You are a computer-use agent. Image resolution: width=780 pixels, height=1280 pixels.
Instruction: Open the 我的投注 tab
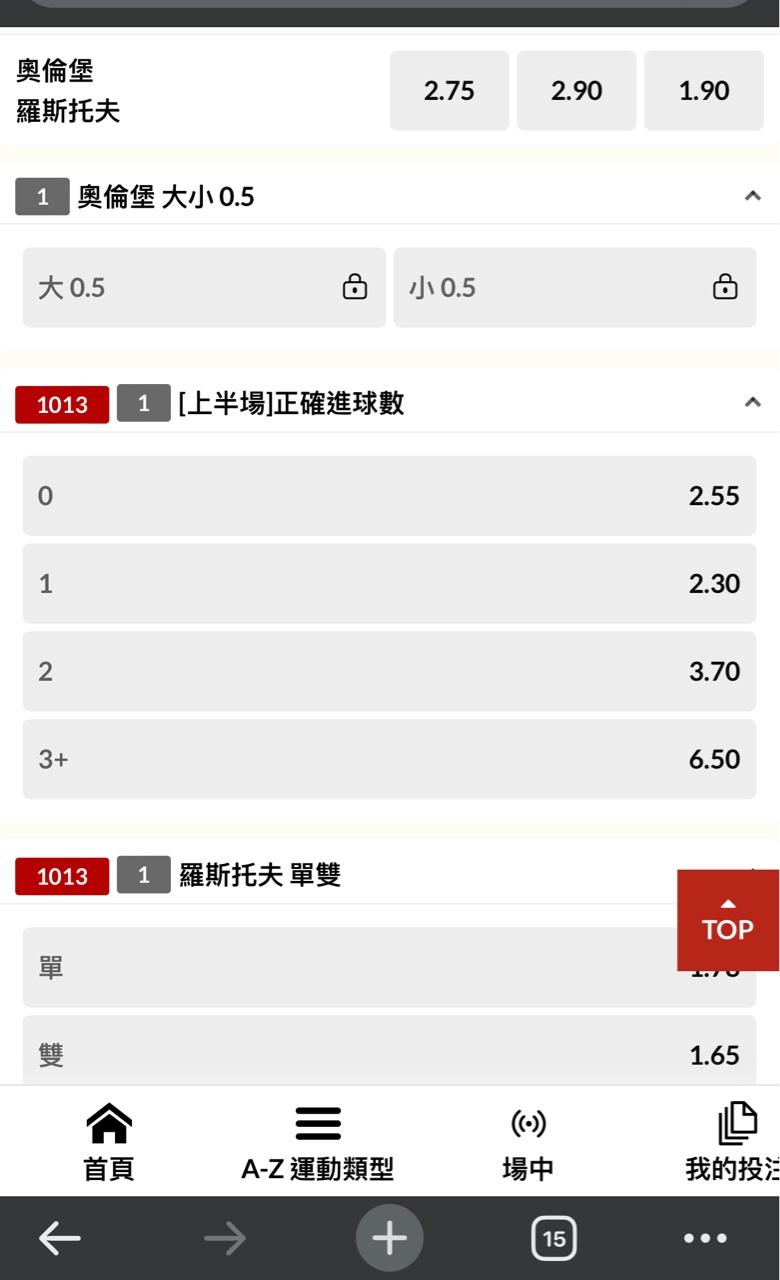point(735,1142)
